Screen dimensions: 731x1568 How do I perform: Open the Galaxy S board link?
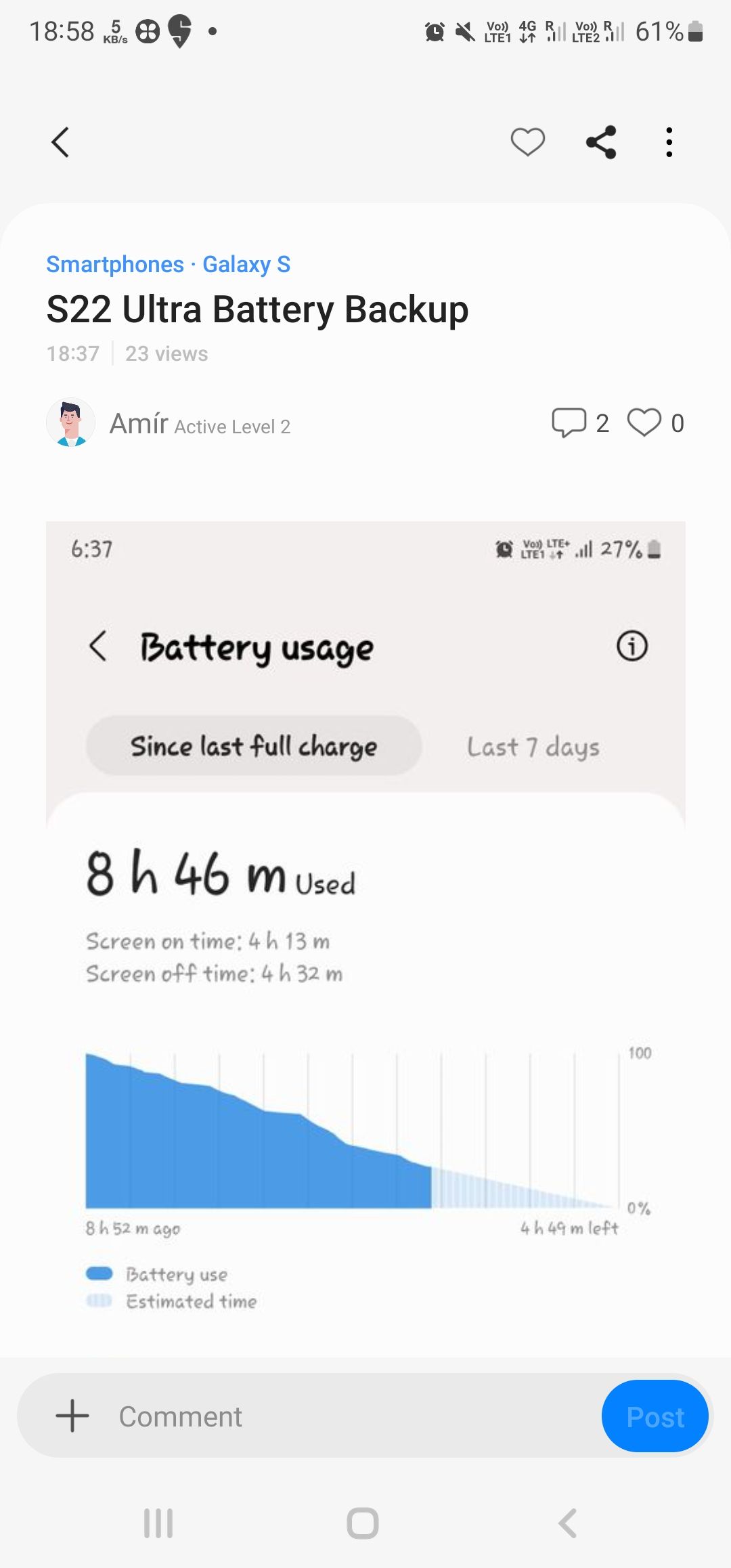247,264
